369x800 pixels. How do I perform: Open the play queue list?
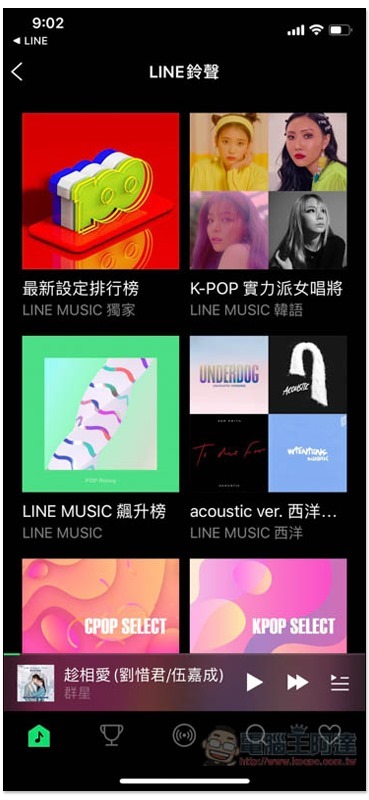click(x=340, y=683)
